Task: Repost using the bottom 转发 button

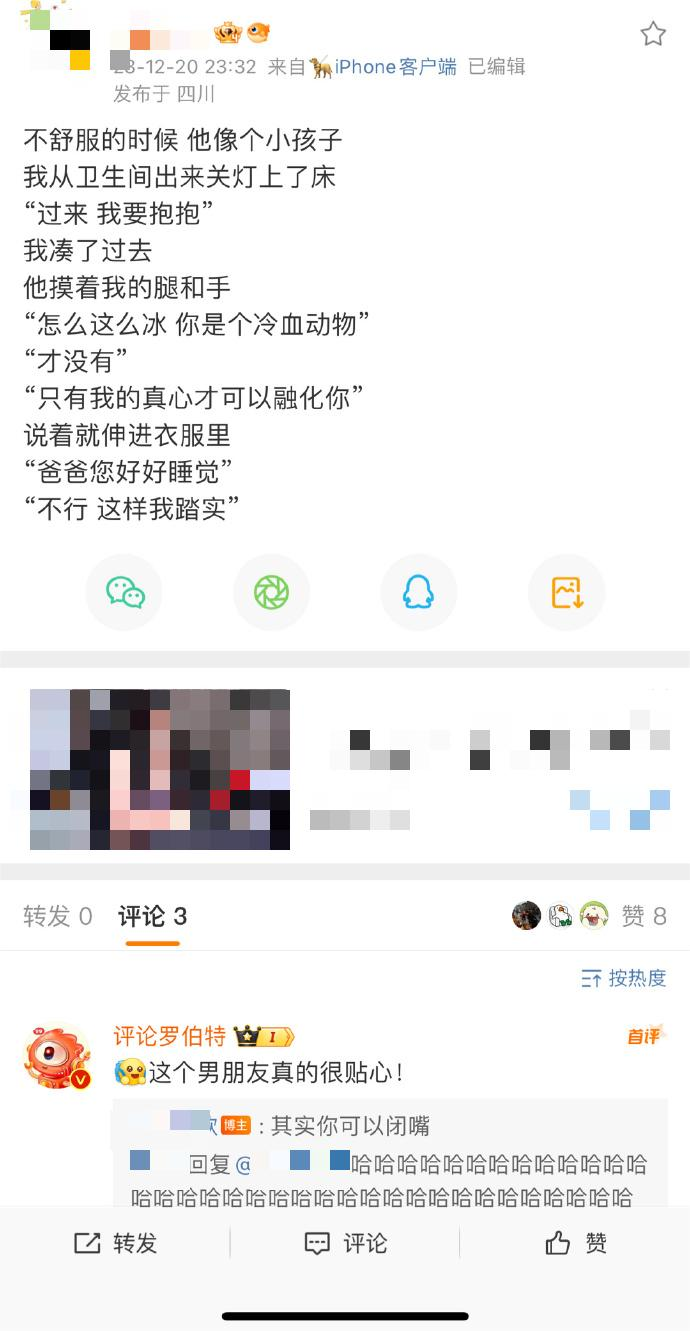Action: coord(116,1243)
